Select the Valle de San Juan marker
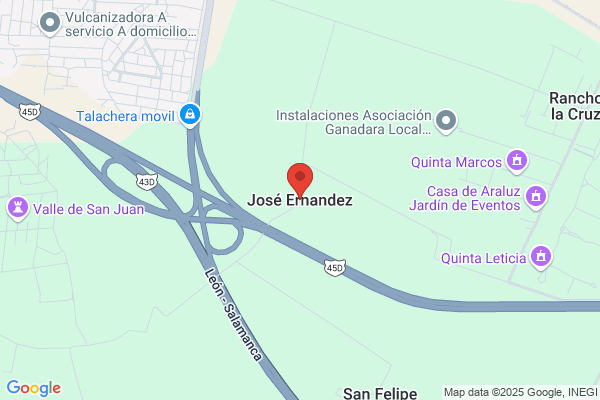The height and width of the screenshot is (400, 600). (x=18, y=209)
